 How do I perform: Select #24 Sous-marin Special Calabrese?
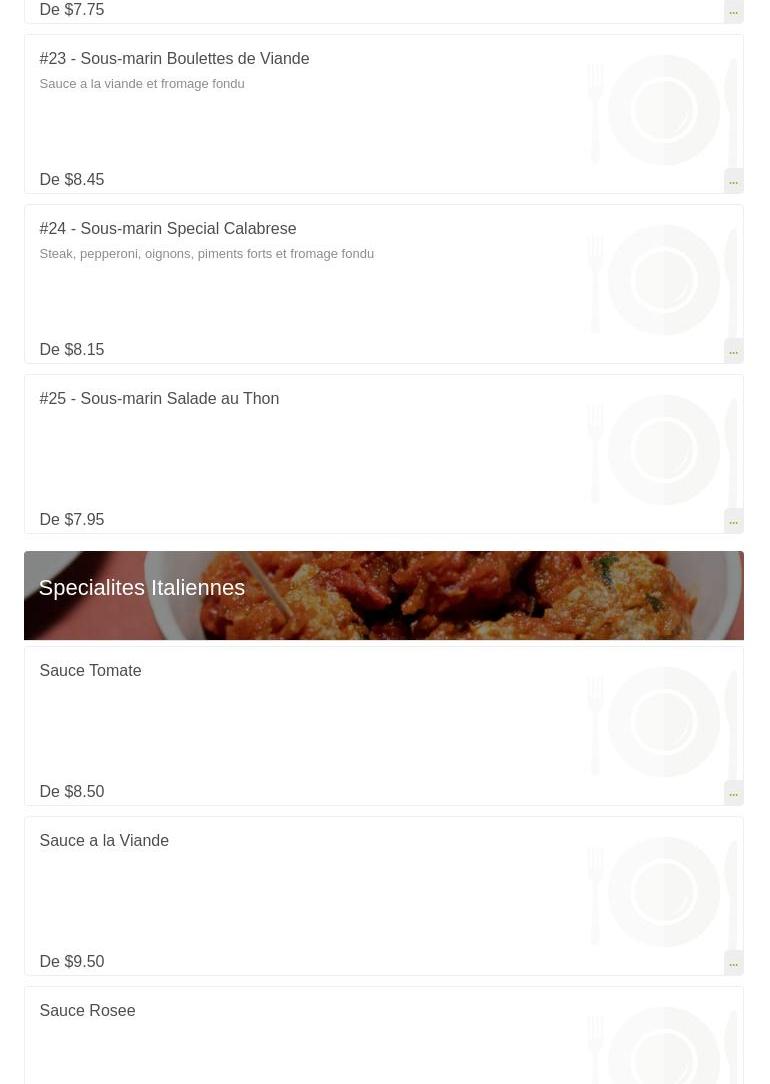tap(167, 229)
